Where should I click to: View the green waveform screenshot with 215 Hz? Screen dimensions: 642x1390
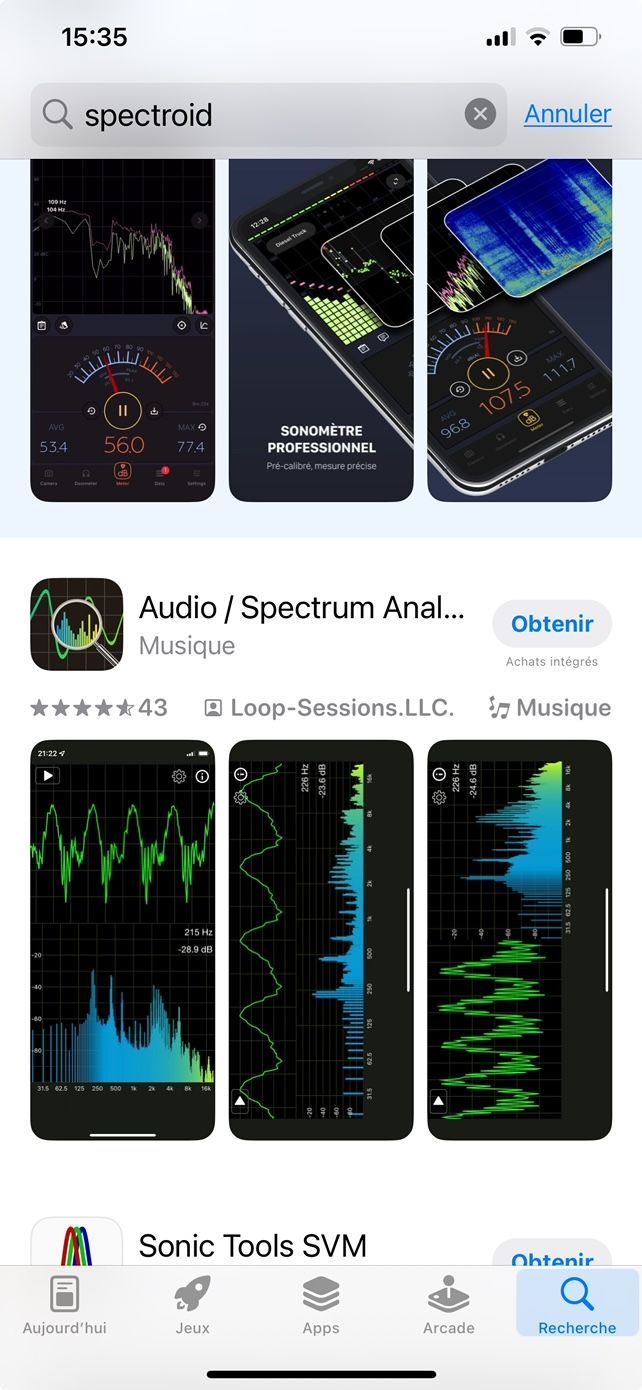[x=123, y=940]
